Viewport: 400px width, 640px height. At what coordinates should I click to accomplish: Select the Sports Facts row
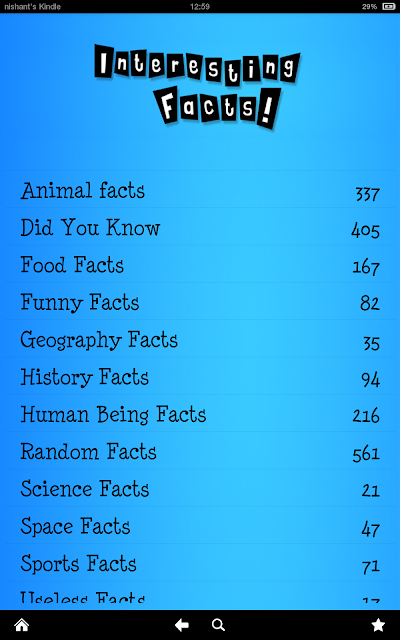click(x=200, y=563)
